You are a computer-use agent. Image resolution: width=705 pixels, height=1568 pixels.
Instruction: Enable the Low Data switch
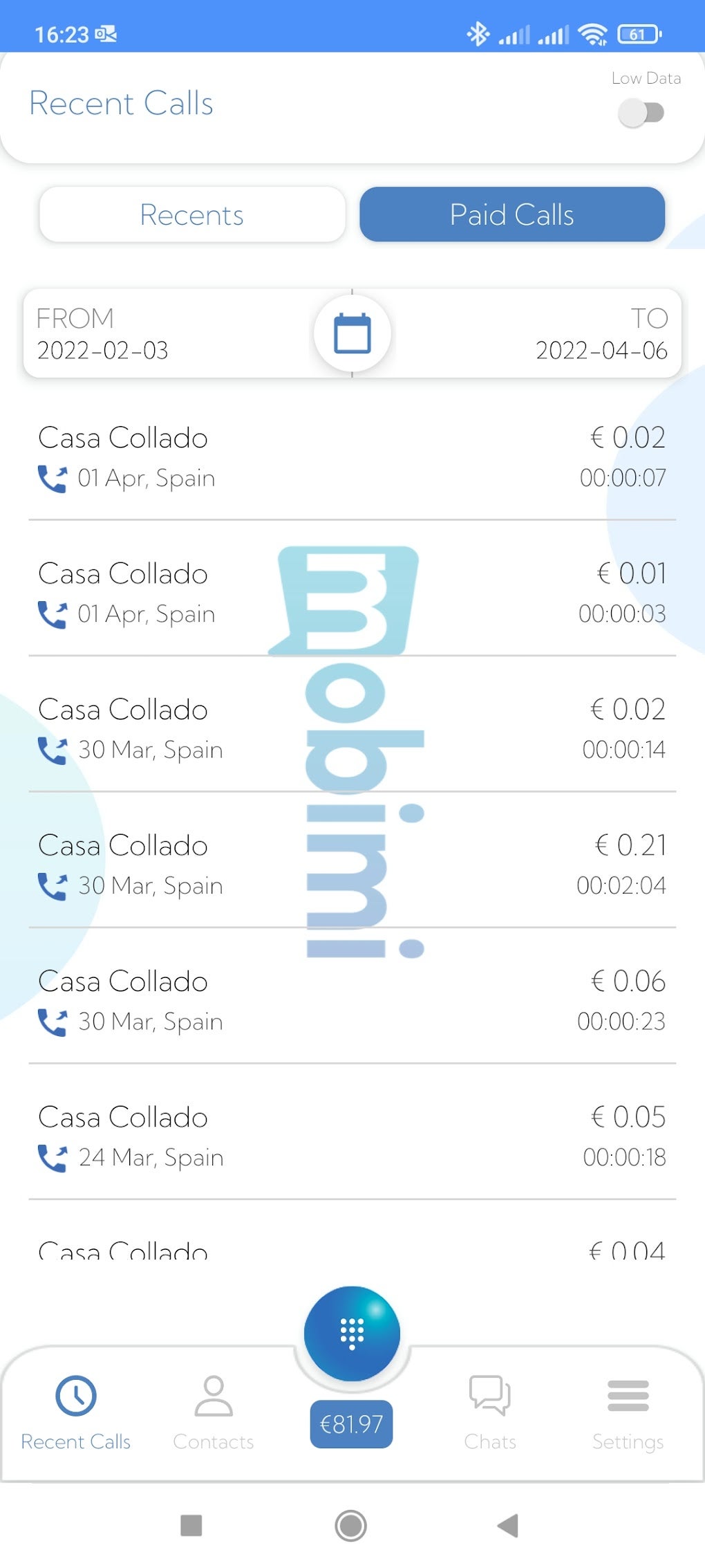click(641, 113)
